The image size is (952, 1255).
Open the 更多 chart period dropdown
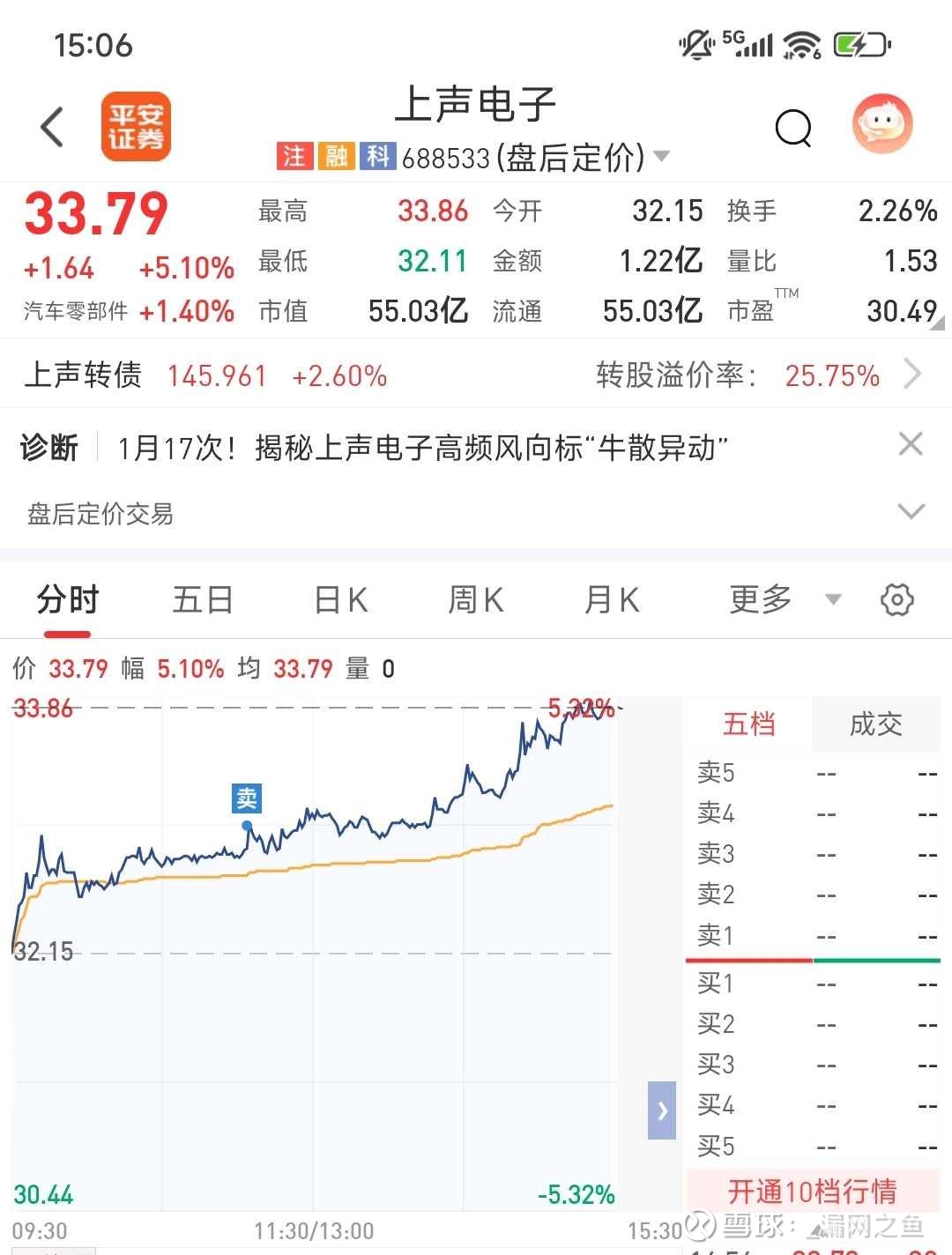(x=785, y=600)
